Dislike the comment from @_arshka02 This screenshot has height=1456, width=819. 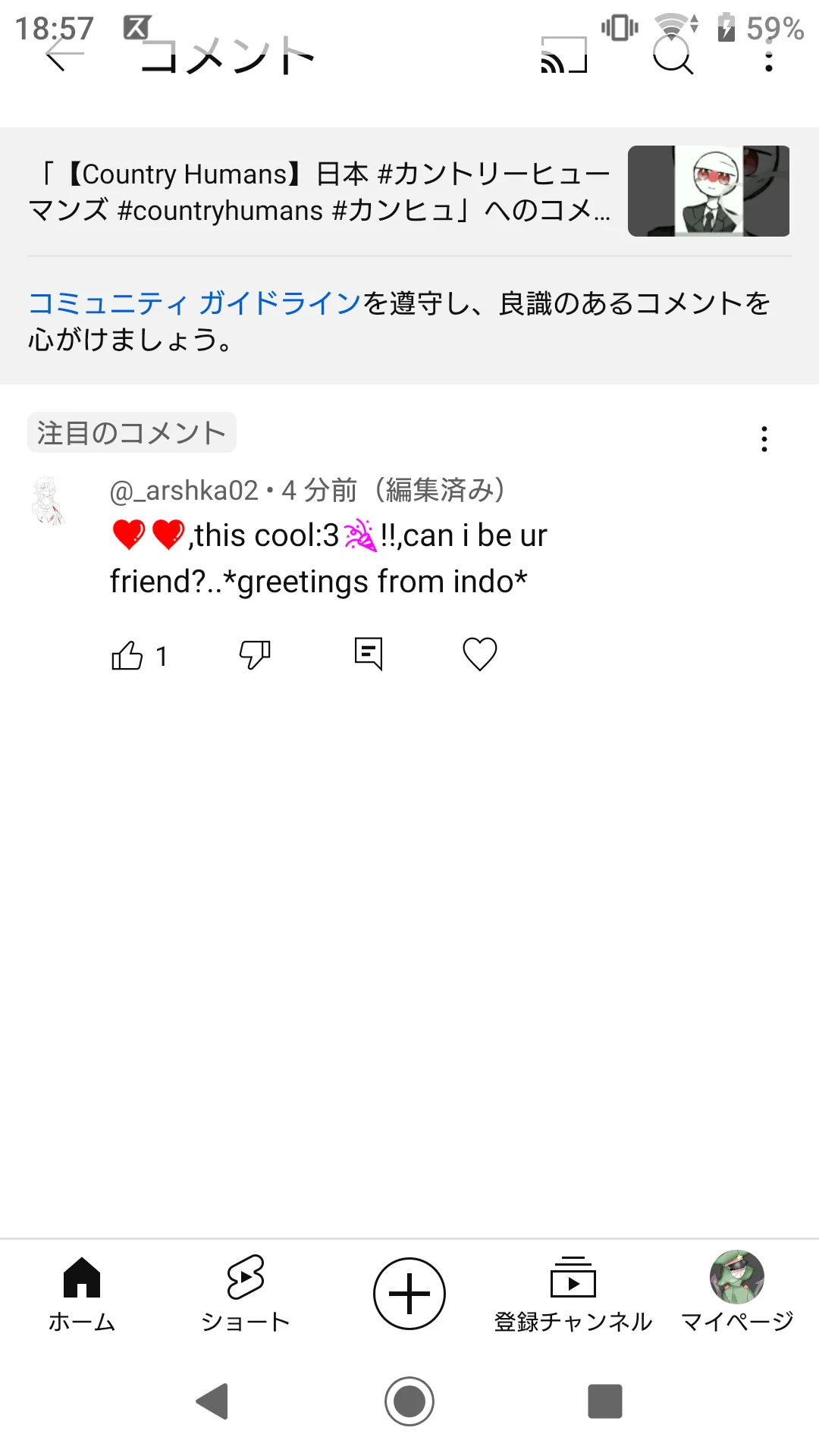click(255, 654)
